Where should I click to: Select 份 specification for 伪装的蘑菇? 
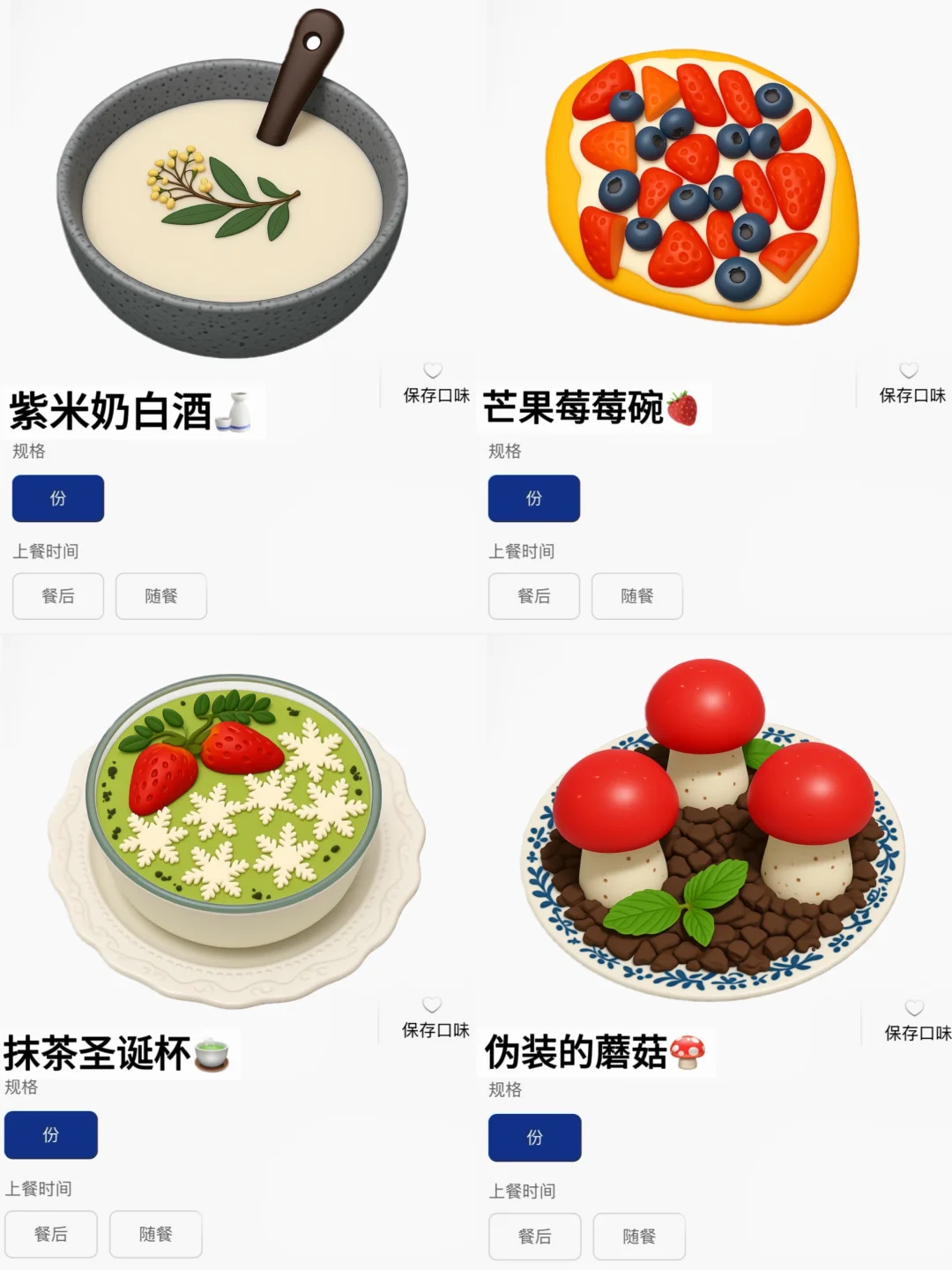pyautogui.click(x=534, y=1139)
